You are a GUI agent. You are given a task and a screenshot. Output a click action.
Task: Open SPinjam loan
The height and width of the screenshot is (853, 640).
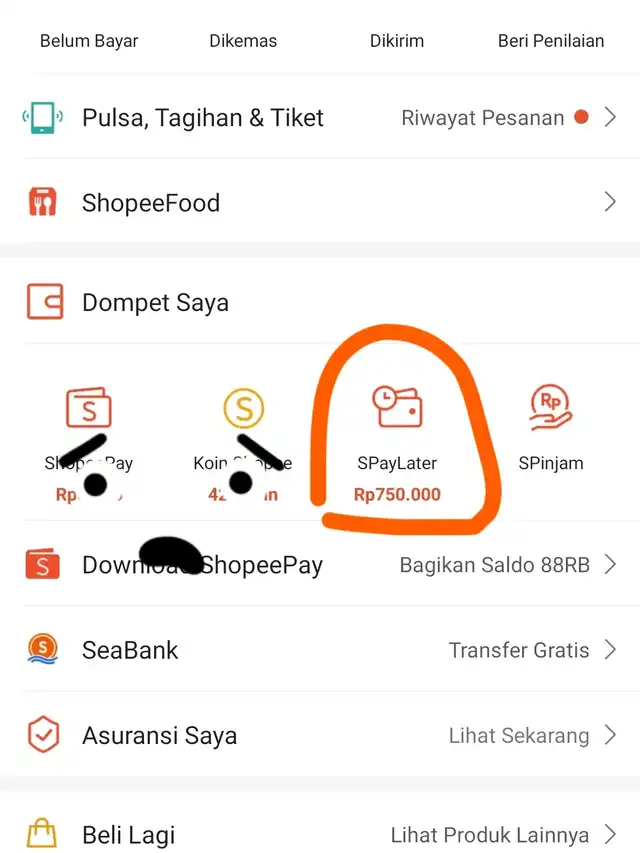(x=551, y=430)
